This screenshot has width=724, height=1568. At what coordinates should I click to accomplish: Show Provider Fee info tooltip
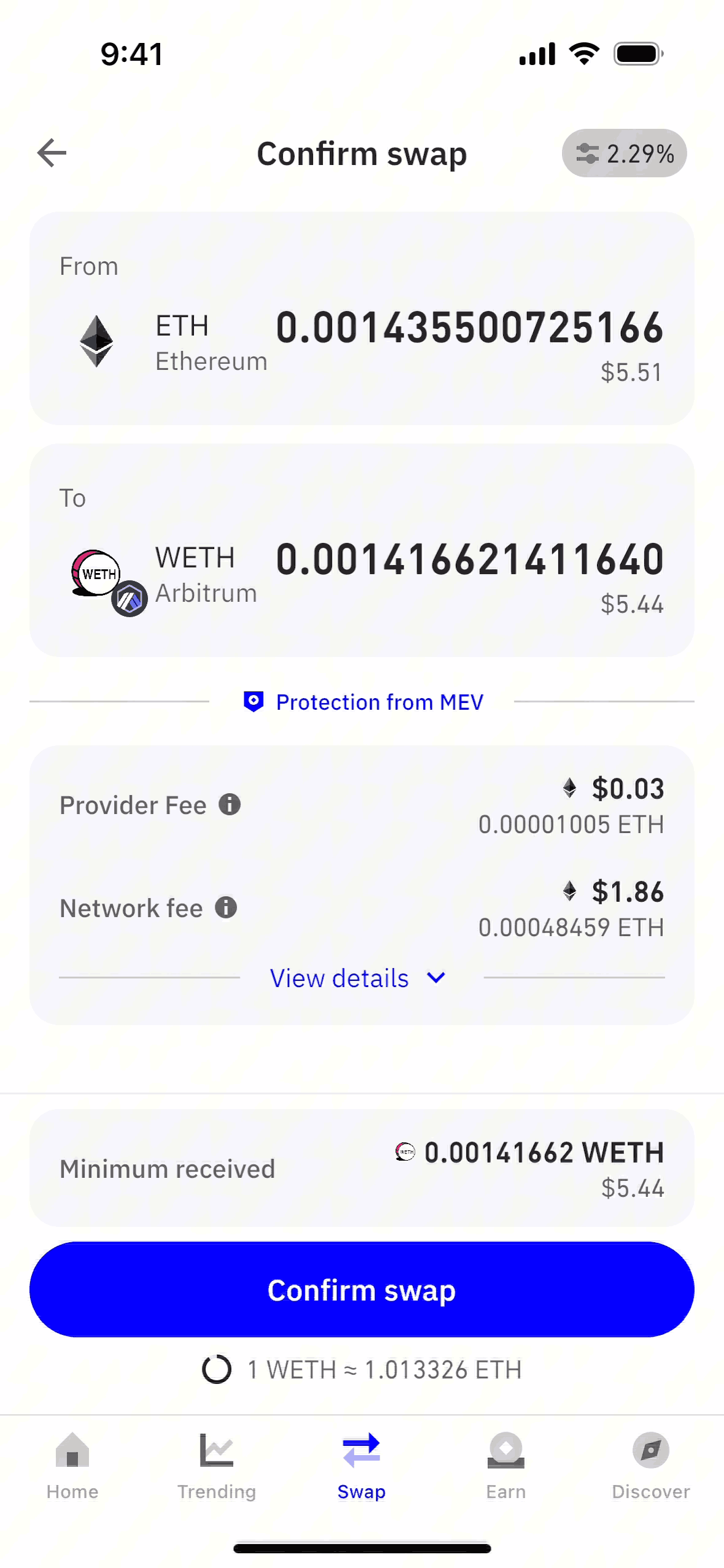coord(229,804)
